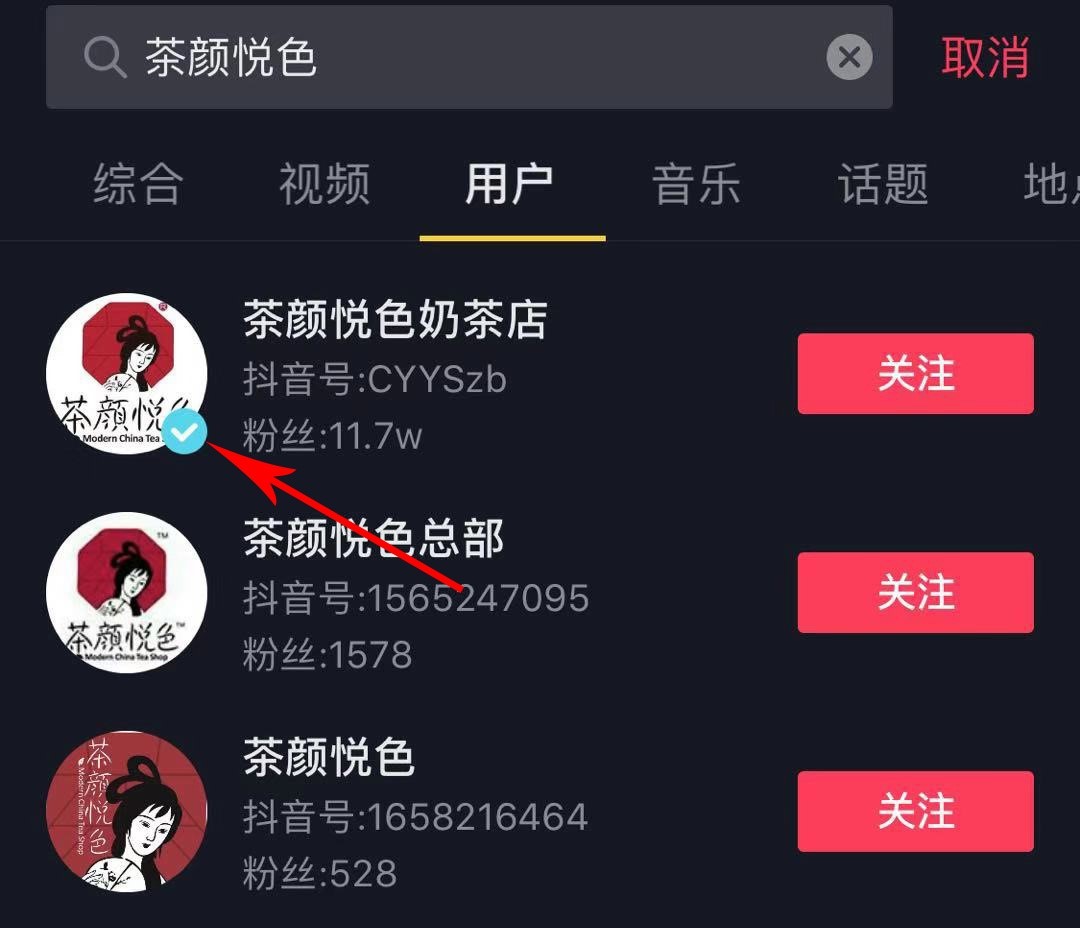
Task: Cancel the search with 取消
Action: [x=985, y=58]
